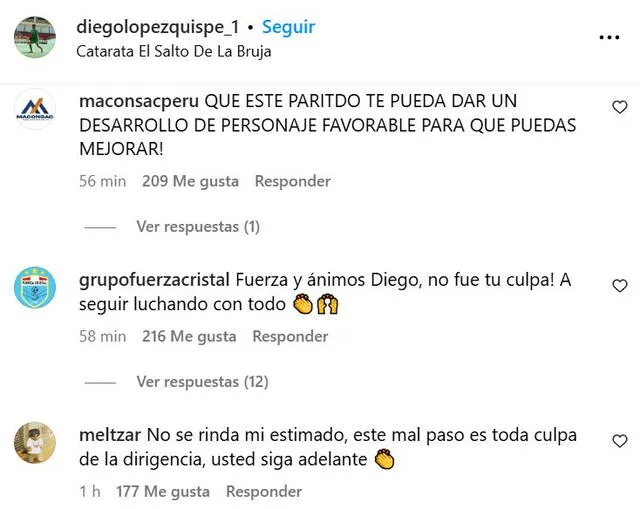Like the comment by maconsacperu
The image size is (640, 509).
tap(619, 106)
